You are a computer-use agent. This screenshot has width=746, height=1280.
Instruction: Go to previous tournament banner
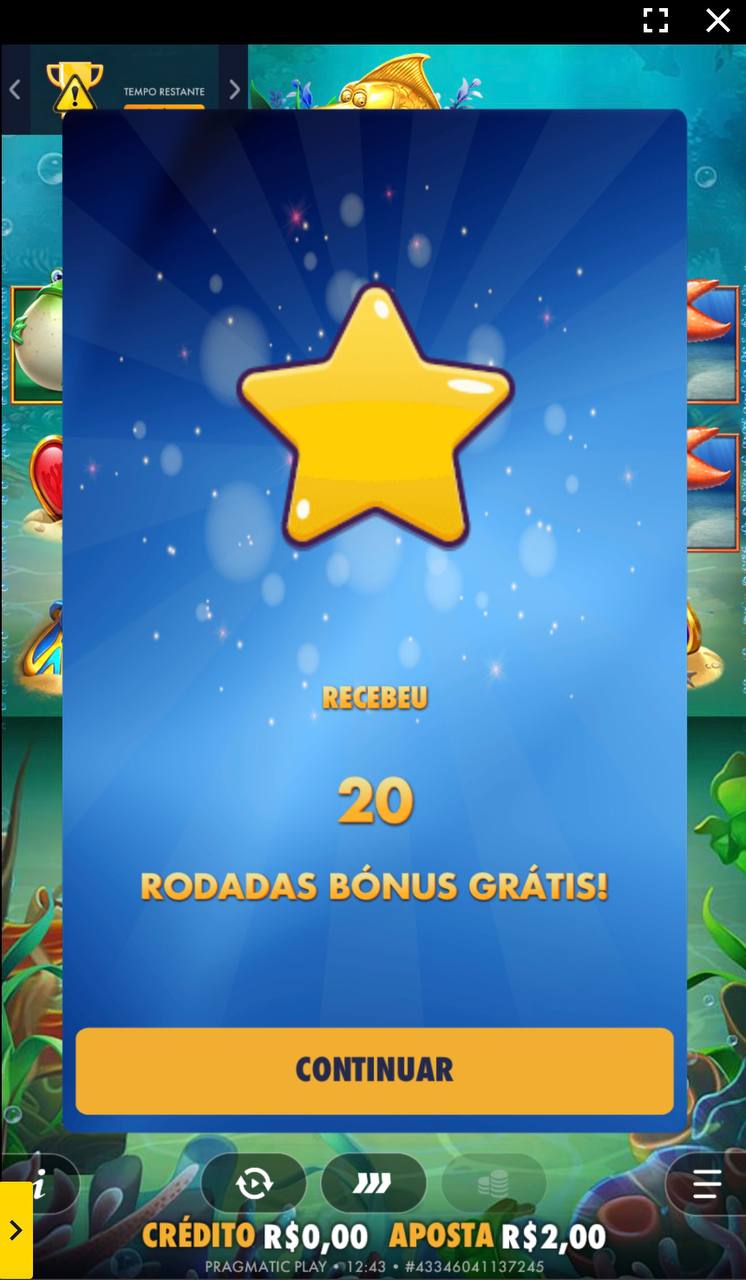click(x=15, y=90)
